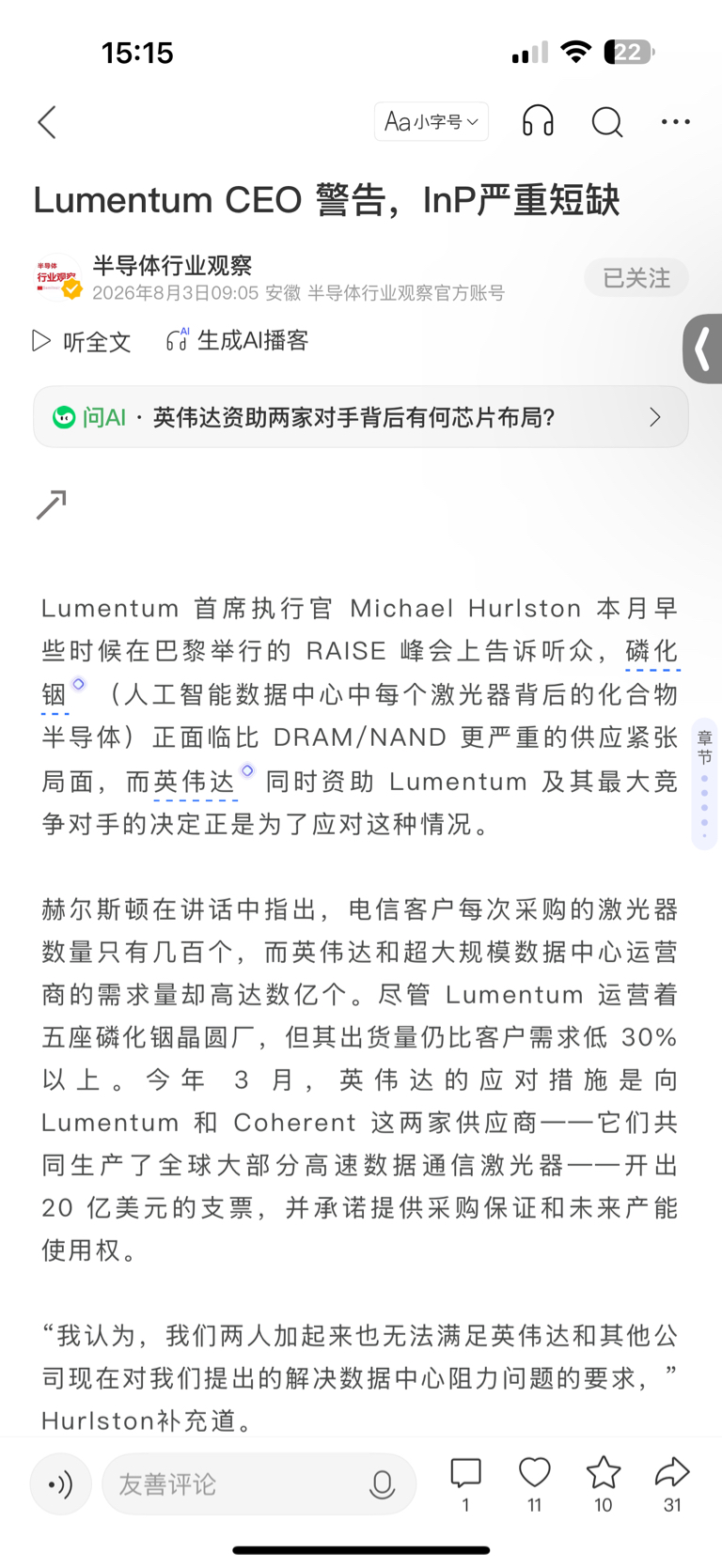Open the highlighted 英伟达 keyword link
The height and width of the screenshot is (1568, 722).
click(195, 782)
